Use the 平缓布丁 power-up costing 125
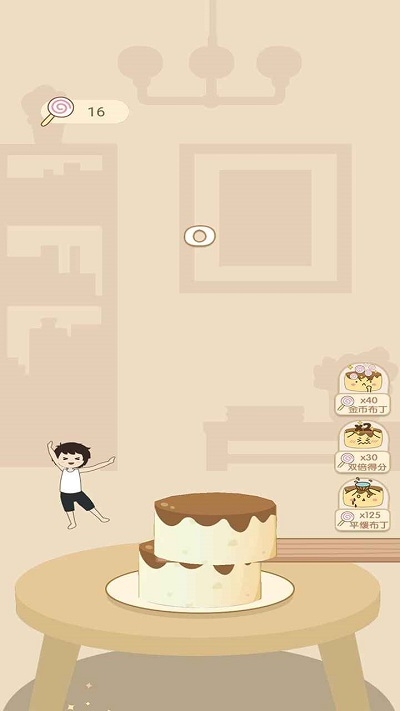400x711 pixels. [x=363, y=505]
